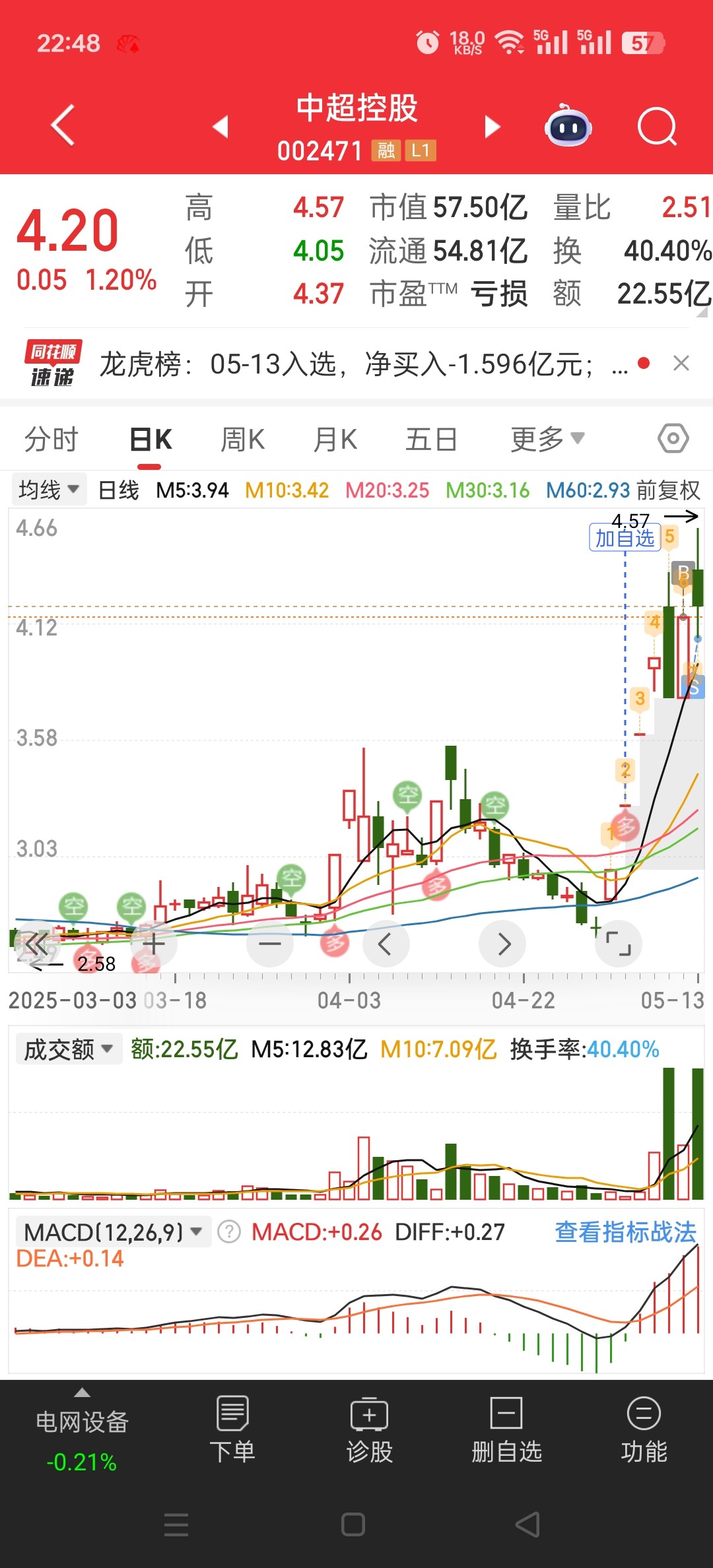The image size is (713, 1568).
Task: Expand the chart to fullscreen
Action: [x=619, y=944]
